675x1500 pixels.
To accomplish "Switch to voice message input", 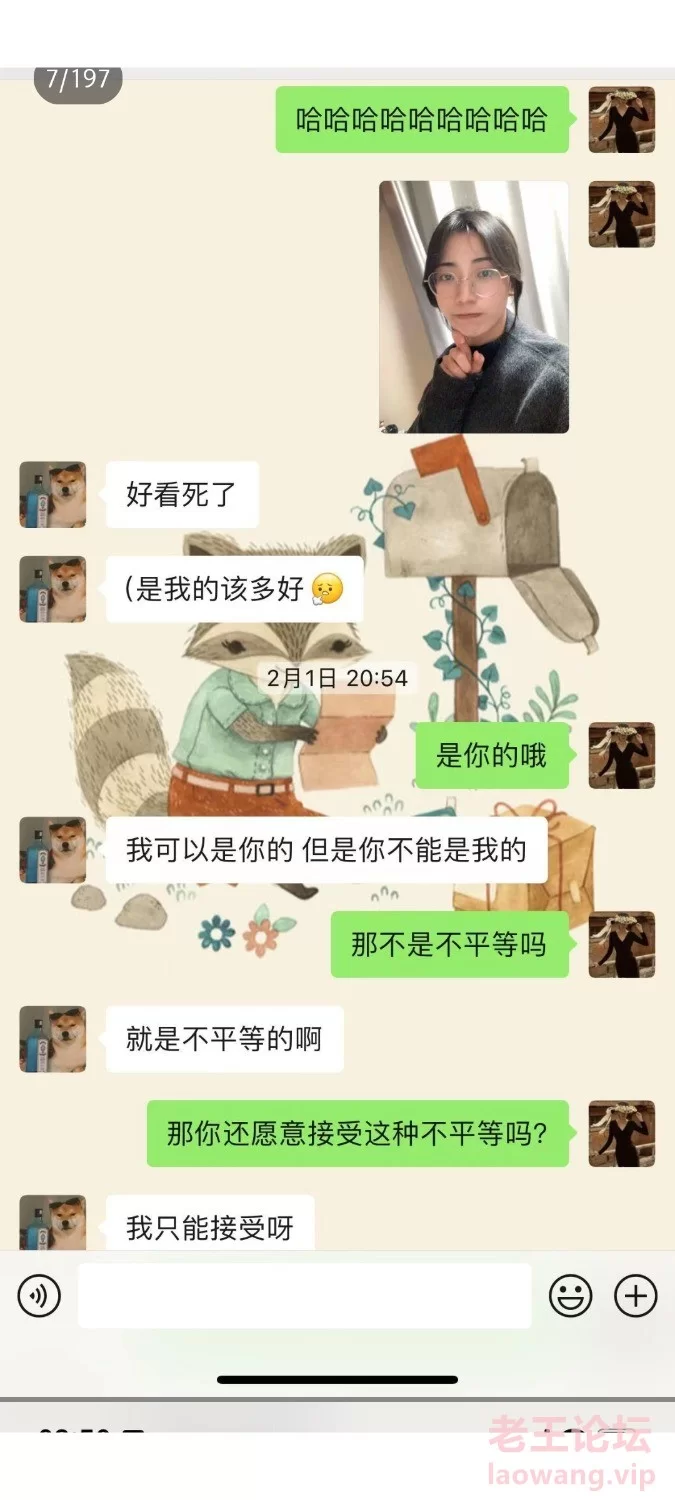I will pyautogui.click(x=39, y=1296).
